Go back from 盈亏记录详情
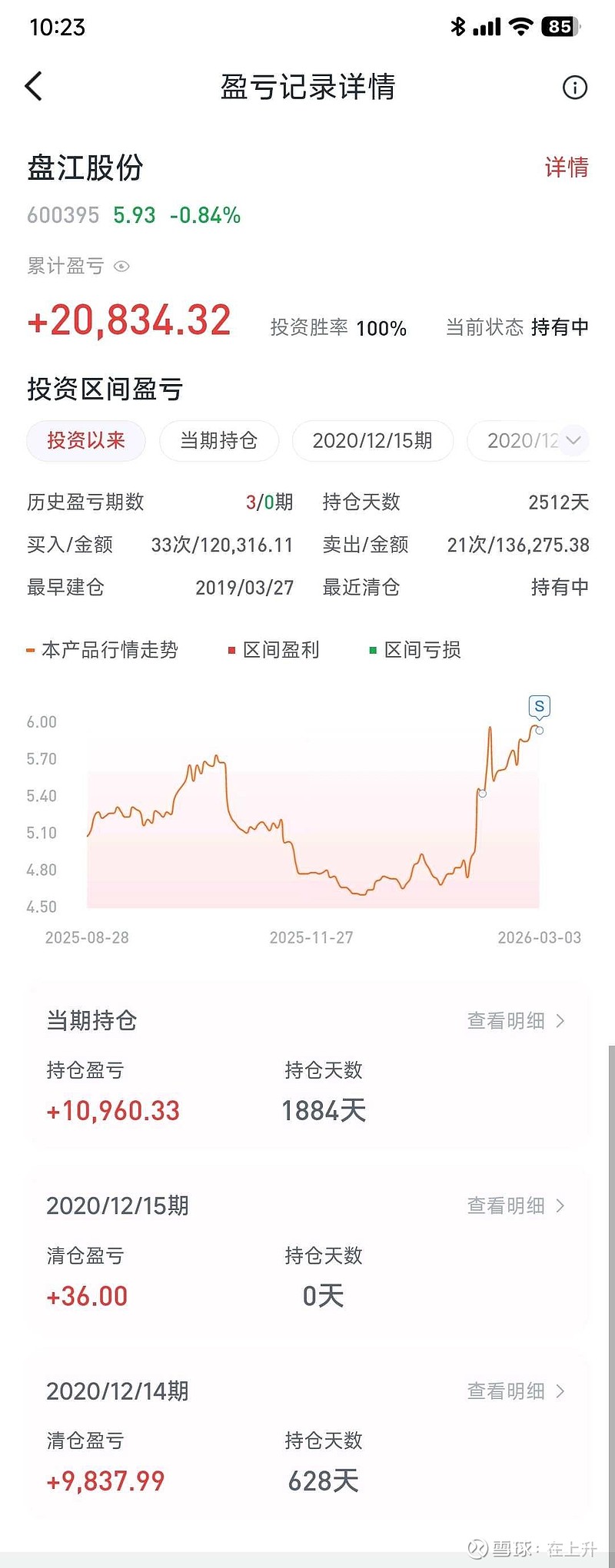This screenshot has height=1568, width=615. tap(34, 87)
